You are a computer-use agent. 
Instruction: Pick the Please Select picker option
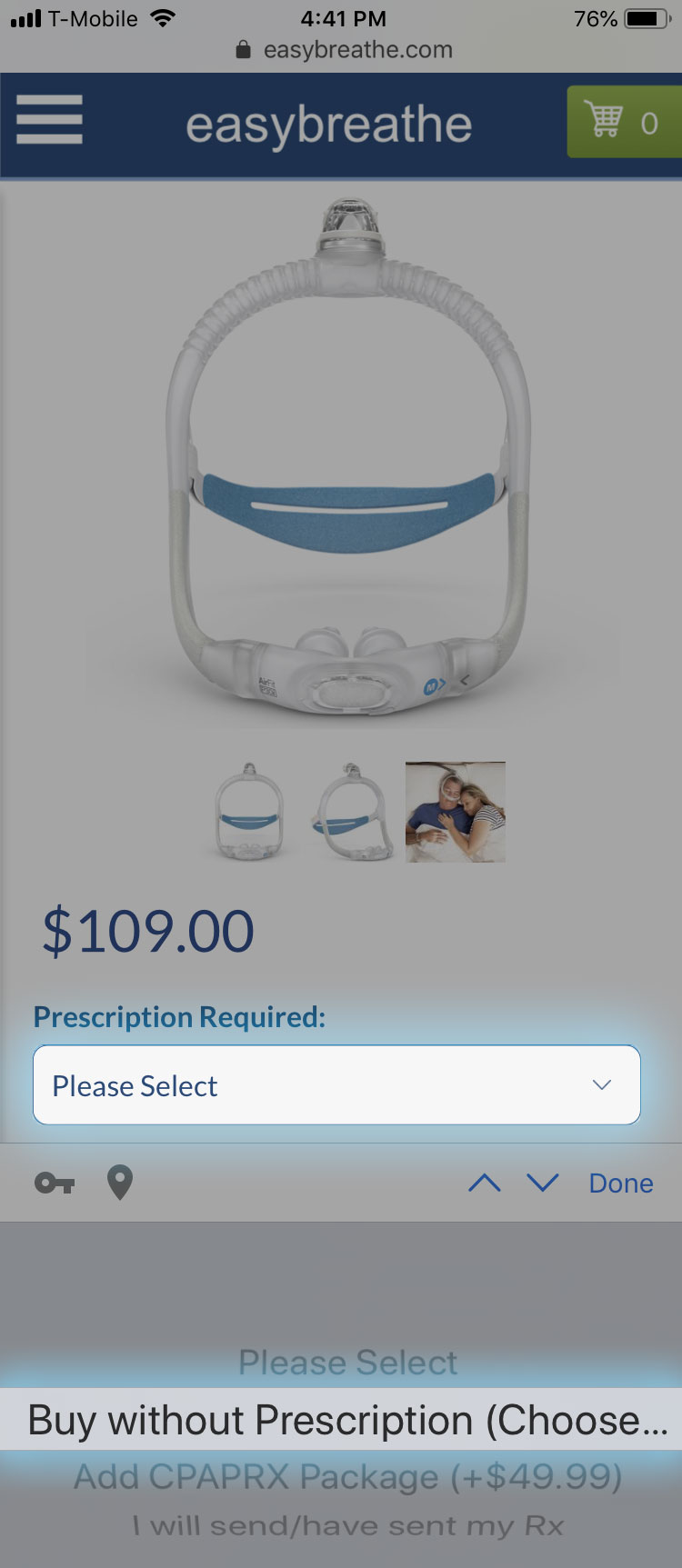[x=347, y=1363]
